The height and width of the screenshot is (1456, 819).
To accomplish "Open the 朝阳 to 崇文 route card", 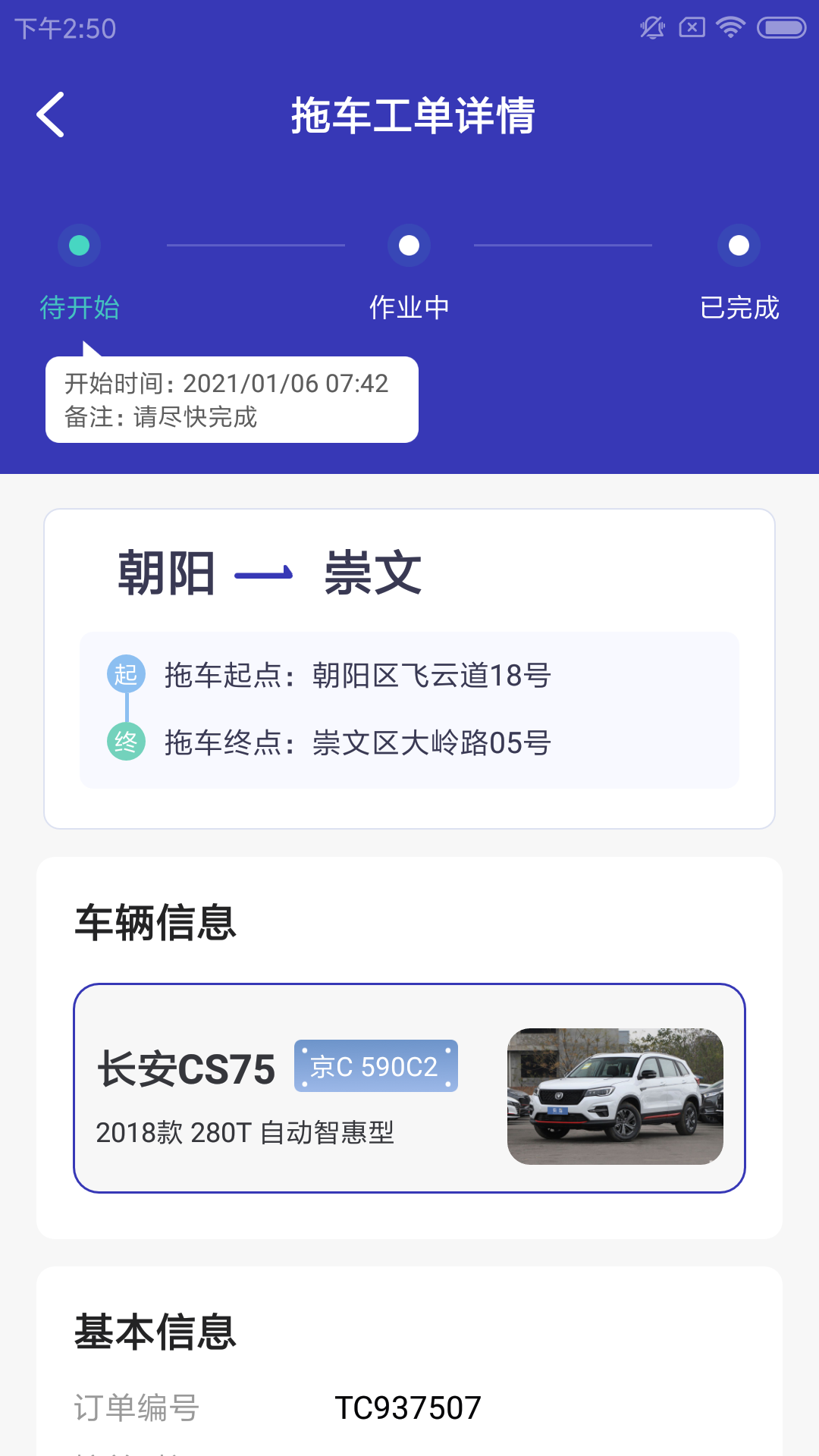I will tap(409, 668).
